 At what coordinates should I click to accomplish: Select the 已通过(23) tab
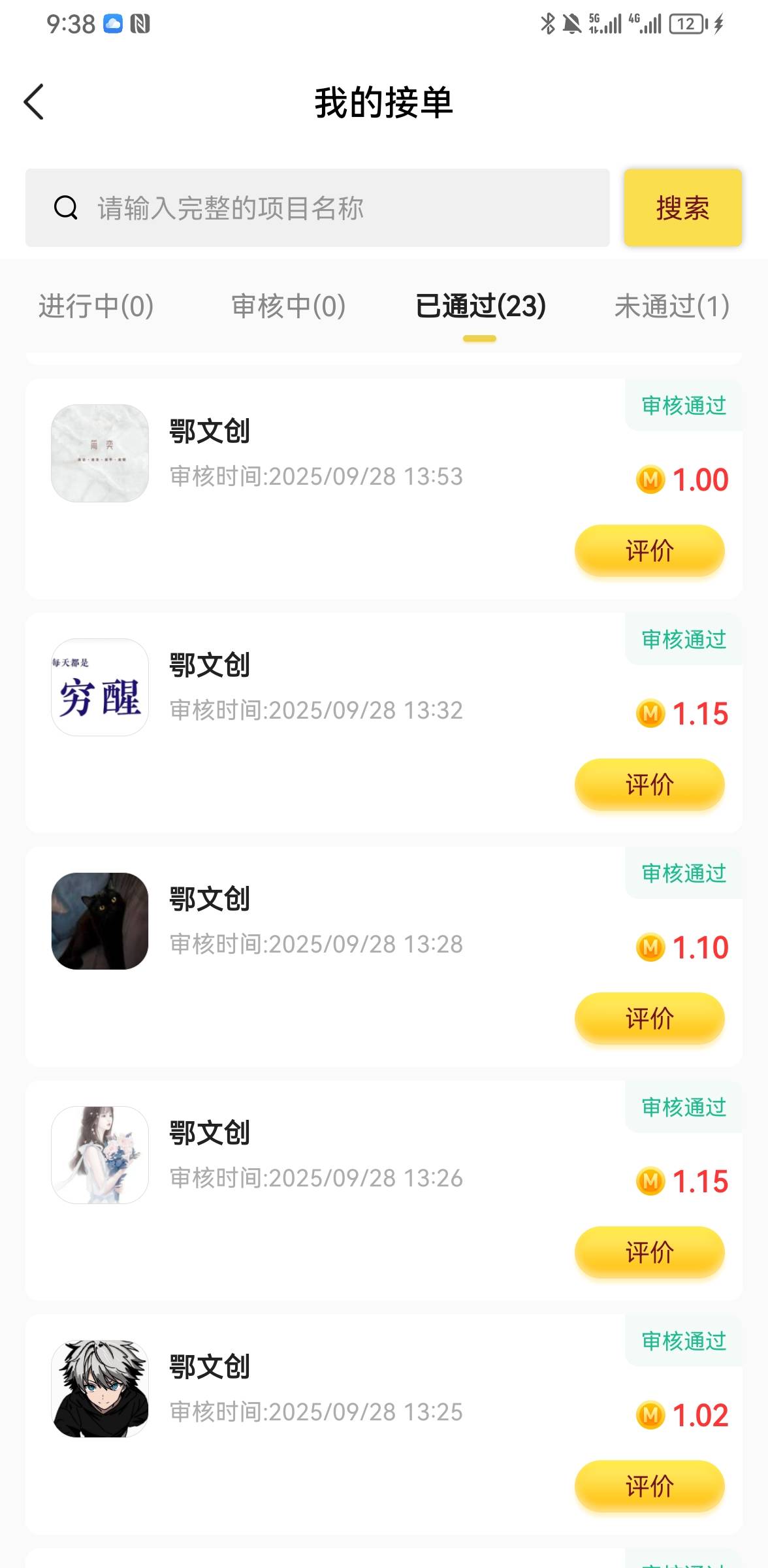(x=480, y=306)
